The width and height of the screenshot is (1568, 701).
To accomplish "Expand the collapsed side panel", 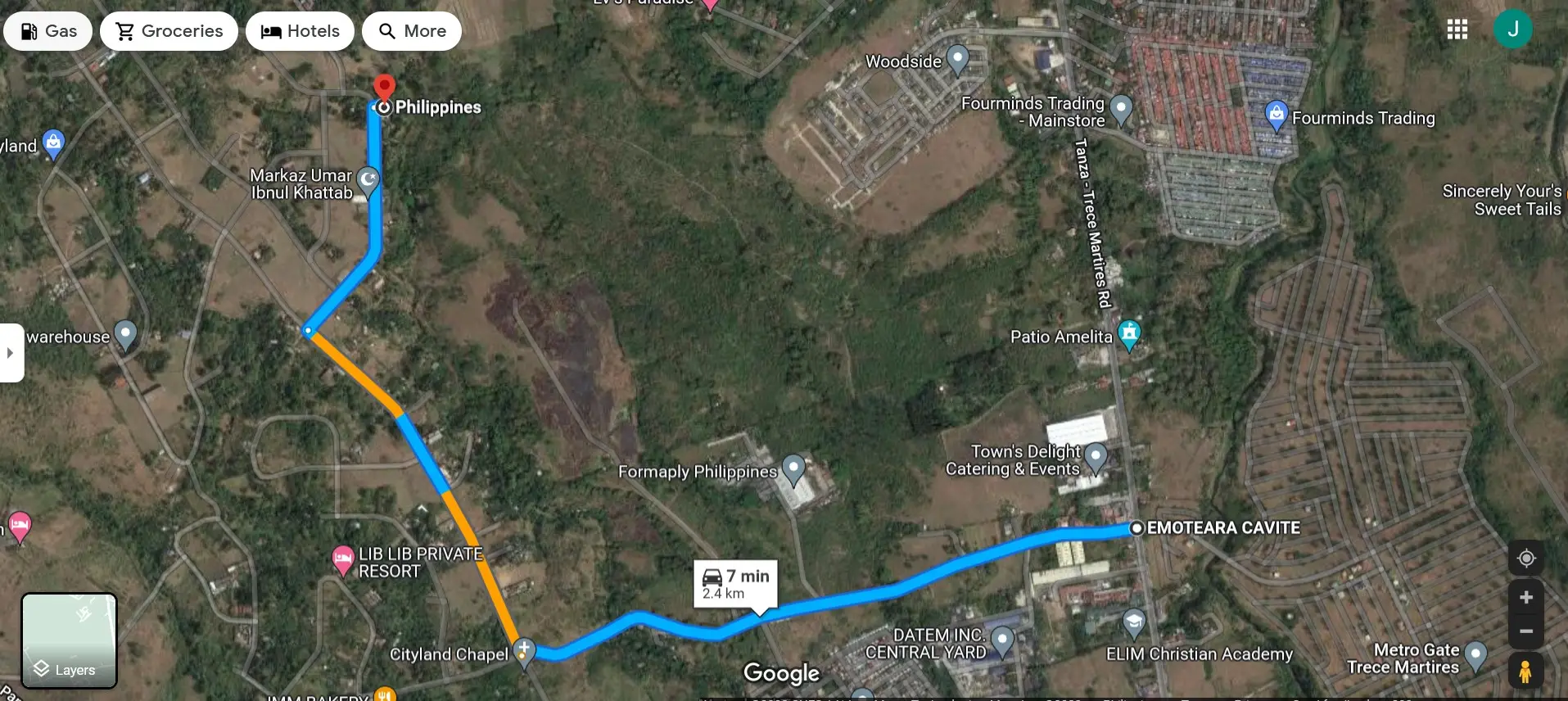I will pos(11,353).
